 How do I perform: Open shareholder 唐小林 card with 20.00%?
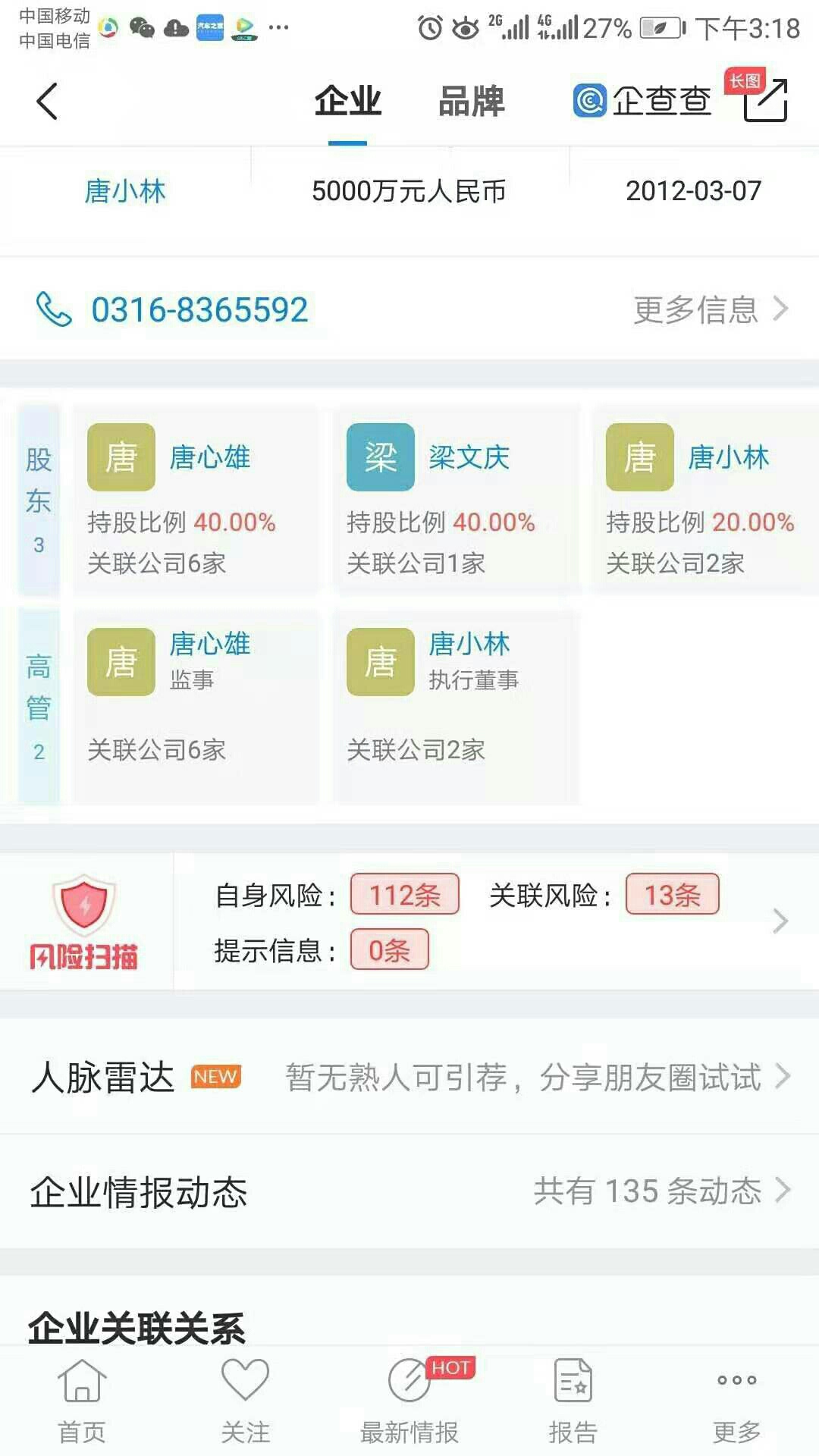click(x=701, y=500)
